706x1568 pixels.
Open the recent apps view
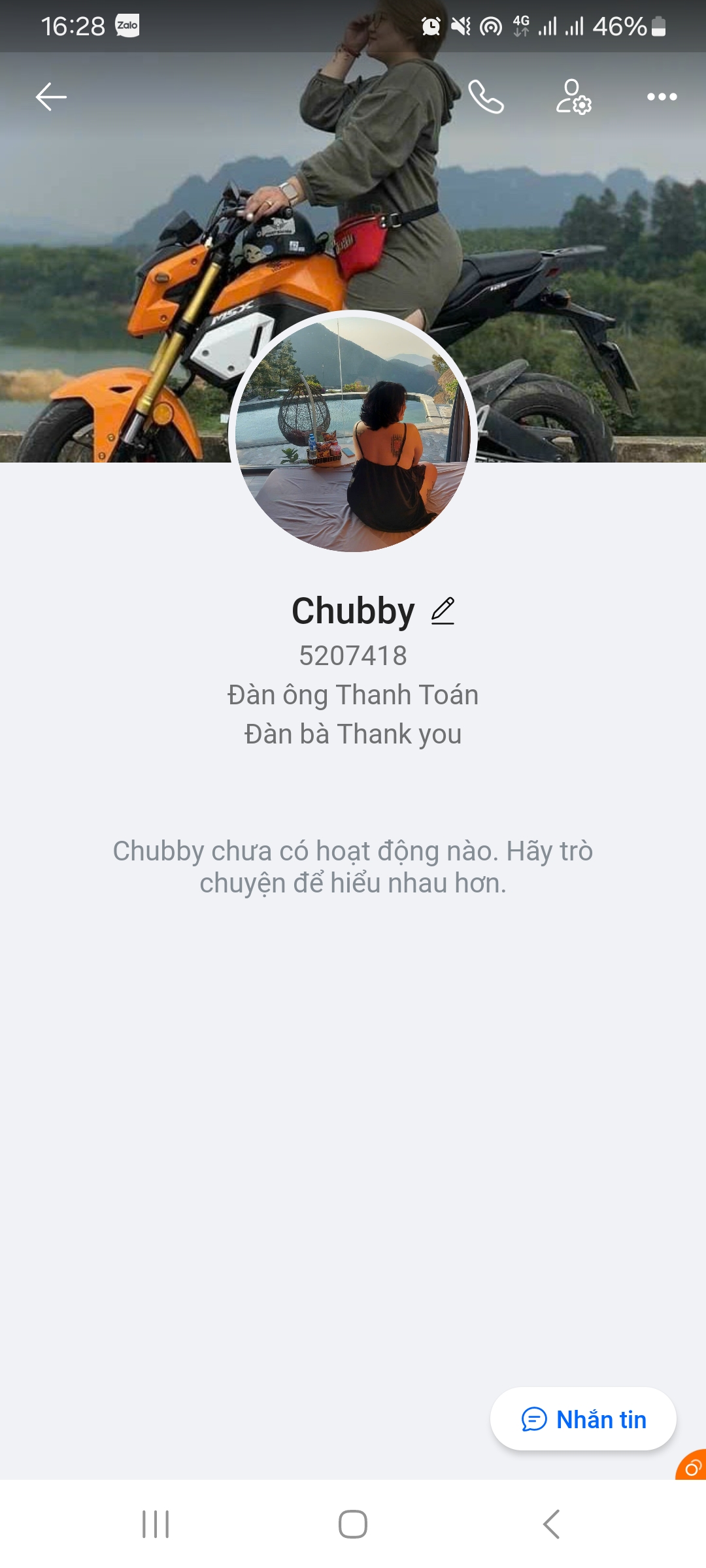pyautogui.click(x=156, y=1524)
